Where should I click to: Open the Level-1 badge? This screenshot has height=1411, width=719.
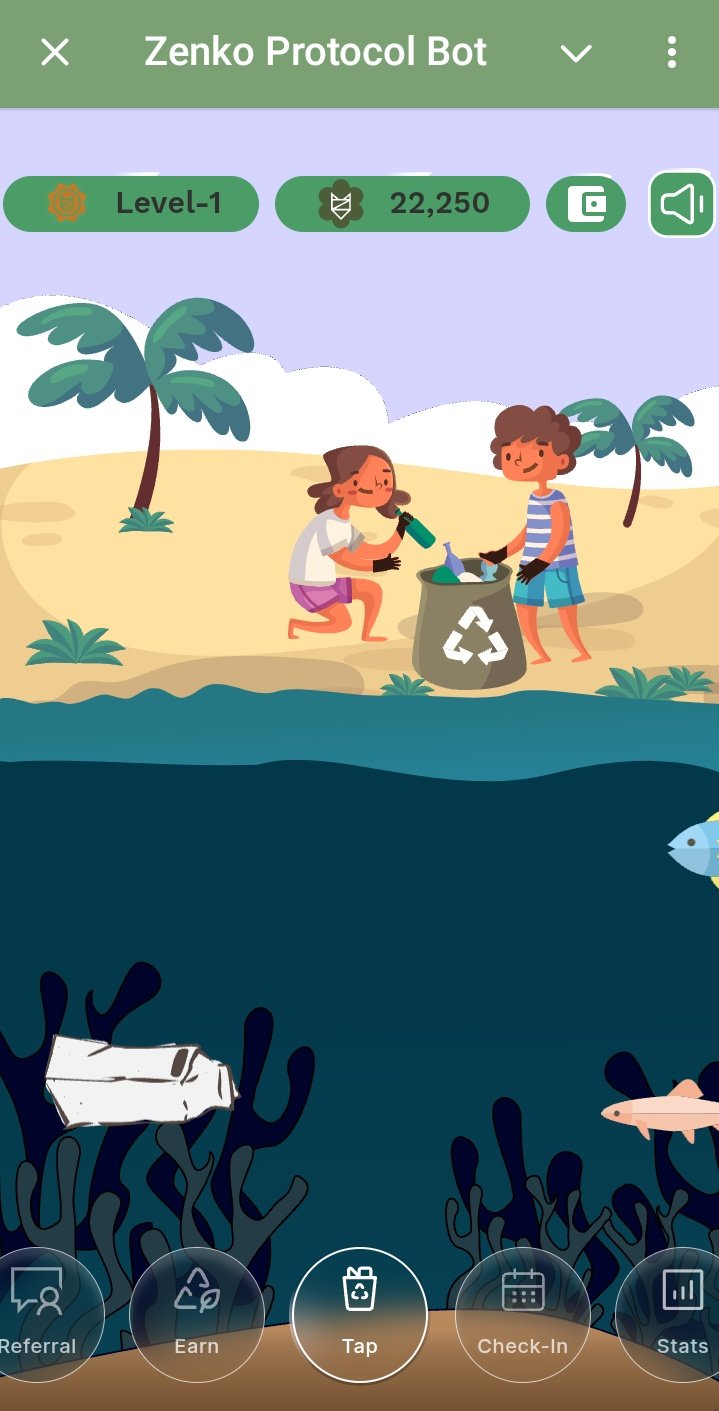point(131,204)
